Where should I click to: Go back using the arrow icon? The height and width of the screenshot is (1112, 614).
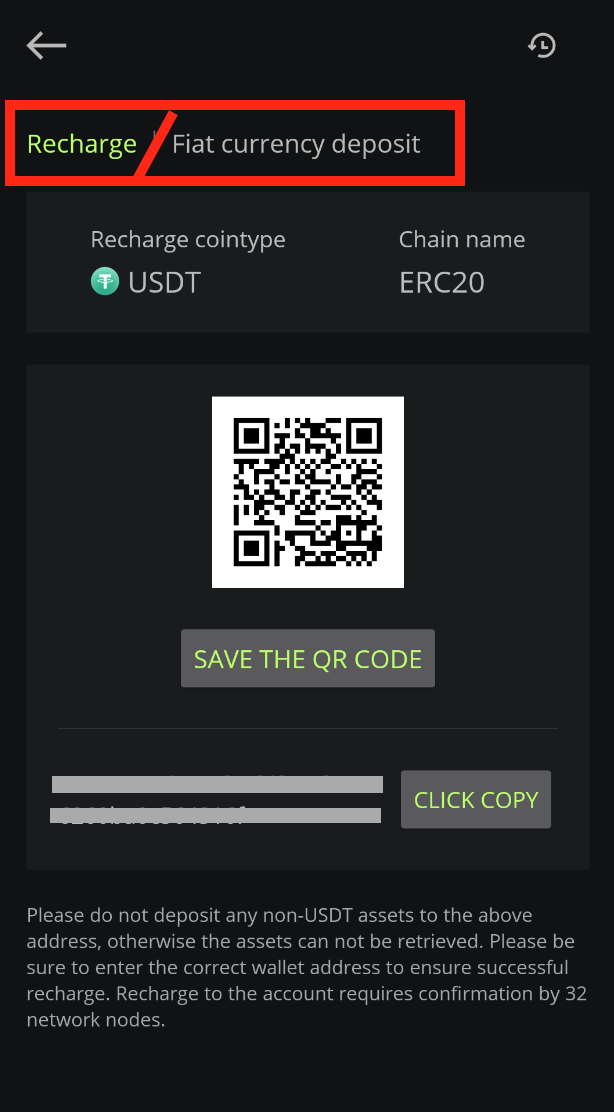click(x=46, y=45)
